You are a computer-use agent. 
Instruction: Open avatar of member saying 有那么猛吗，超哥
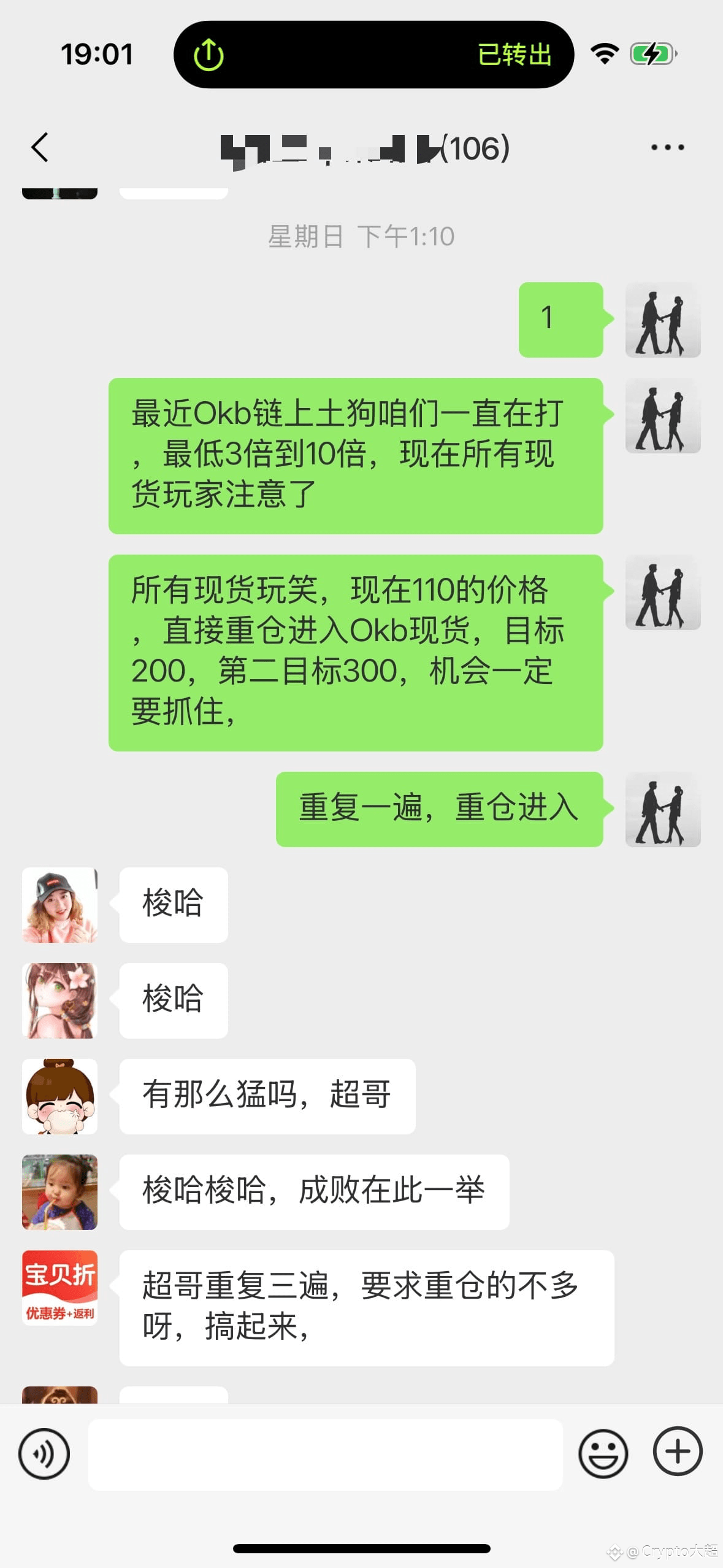[59, 1096]
